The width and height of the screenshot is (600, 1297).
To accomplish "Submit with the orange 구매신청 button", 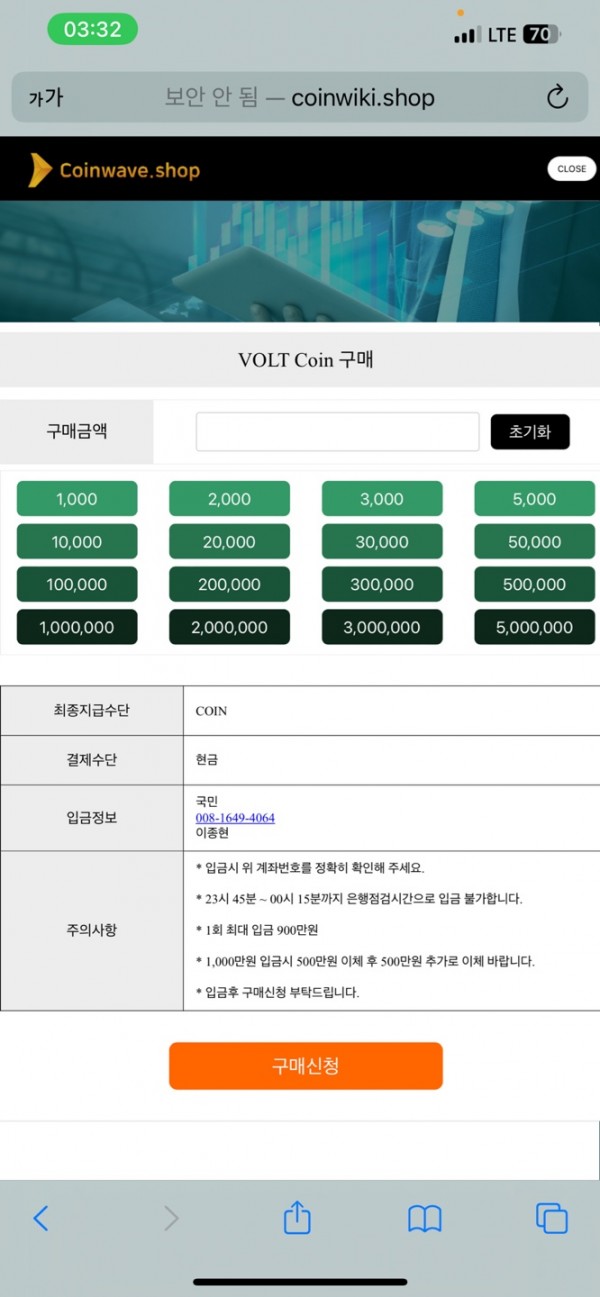I will tap(305, 1066).
